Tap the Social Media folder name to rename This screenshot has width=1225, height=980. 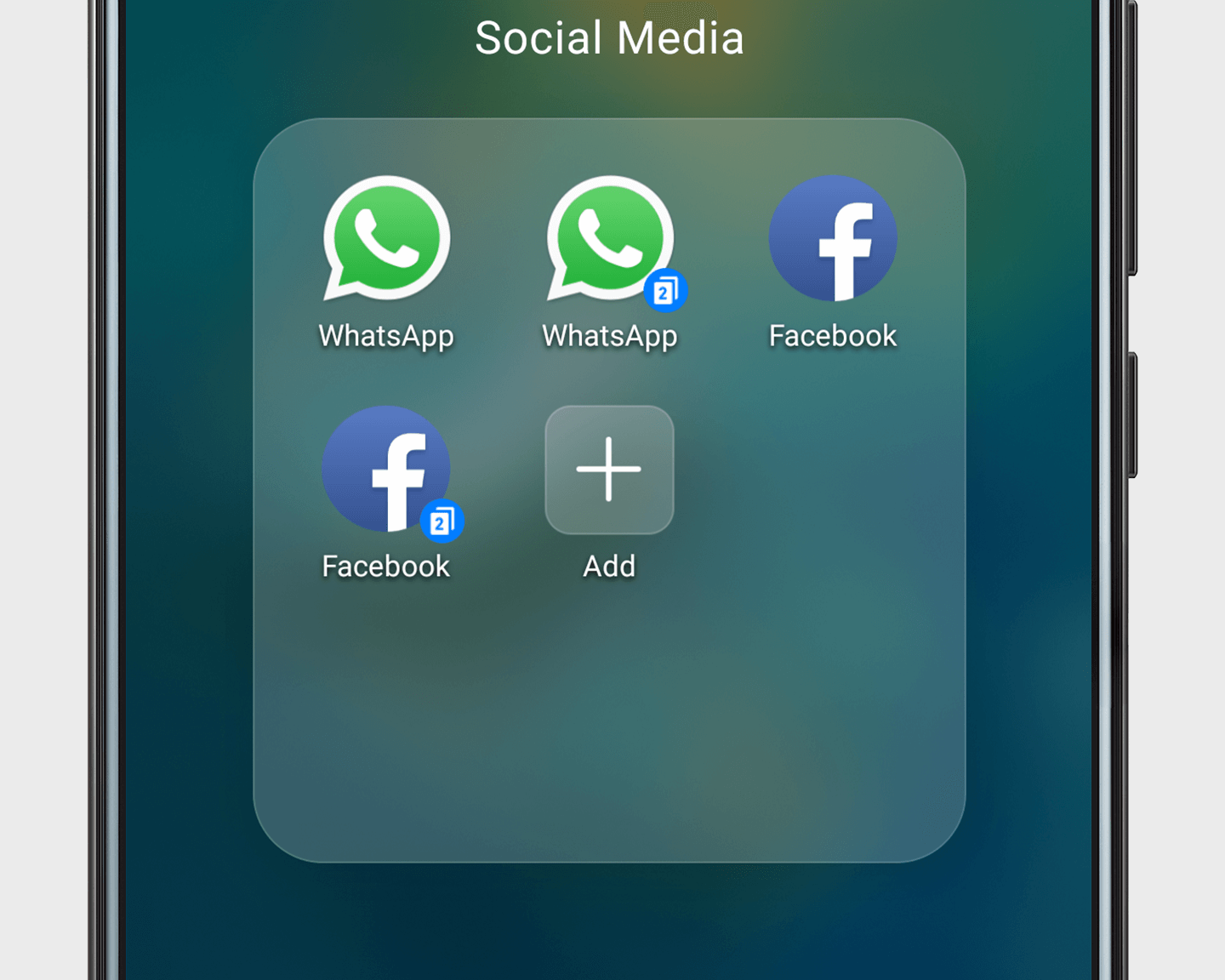(609, 38)
